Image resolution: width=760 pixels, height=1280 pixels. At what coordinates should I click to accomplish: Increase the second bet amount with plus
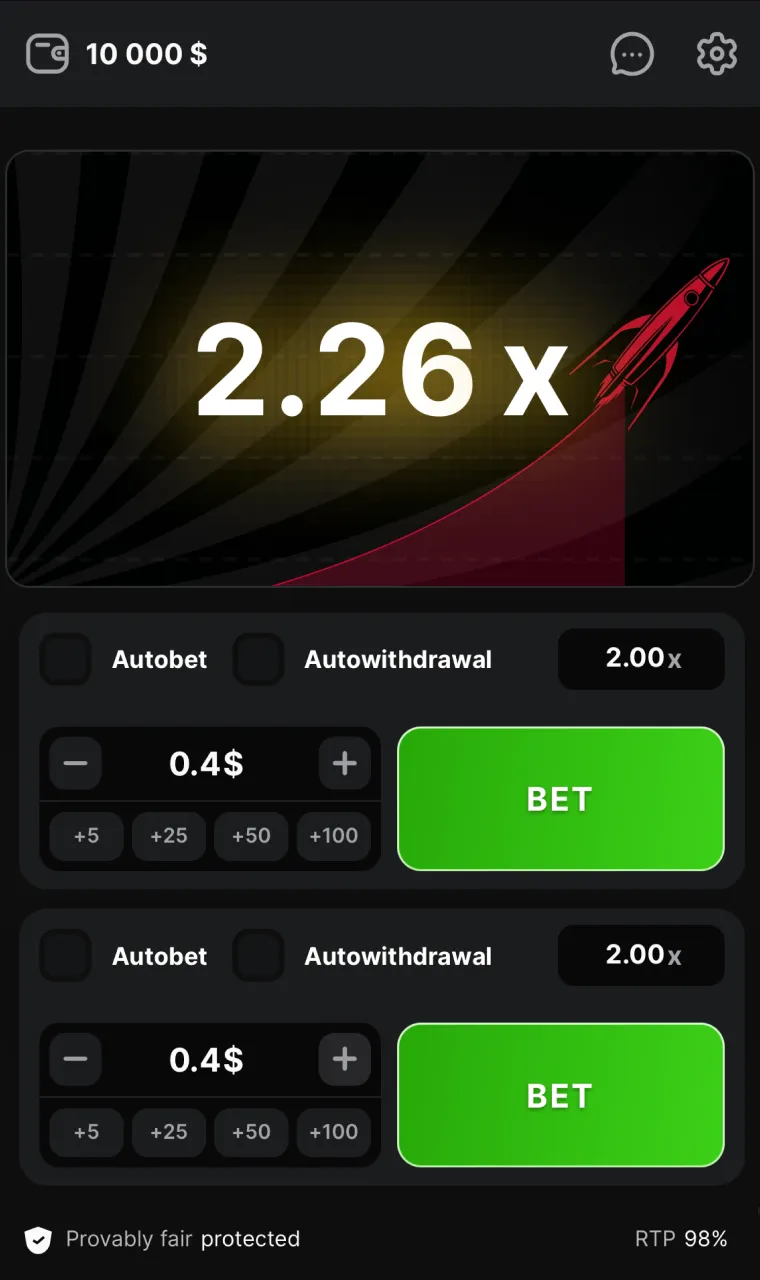point(345,1060)
